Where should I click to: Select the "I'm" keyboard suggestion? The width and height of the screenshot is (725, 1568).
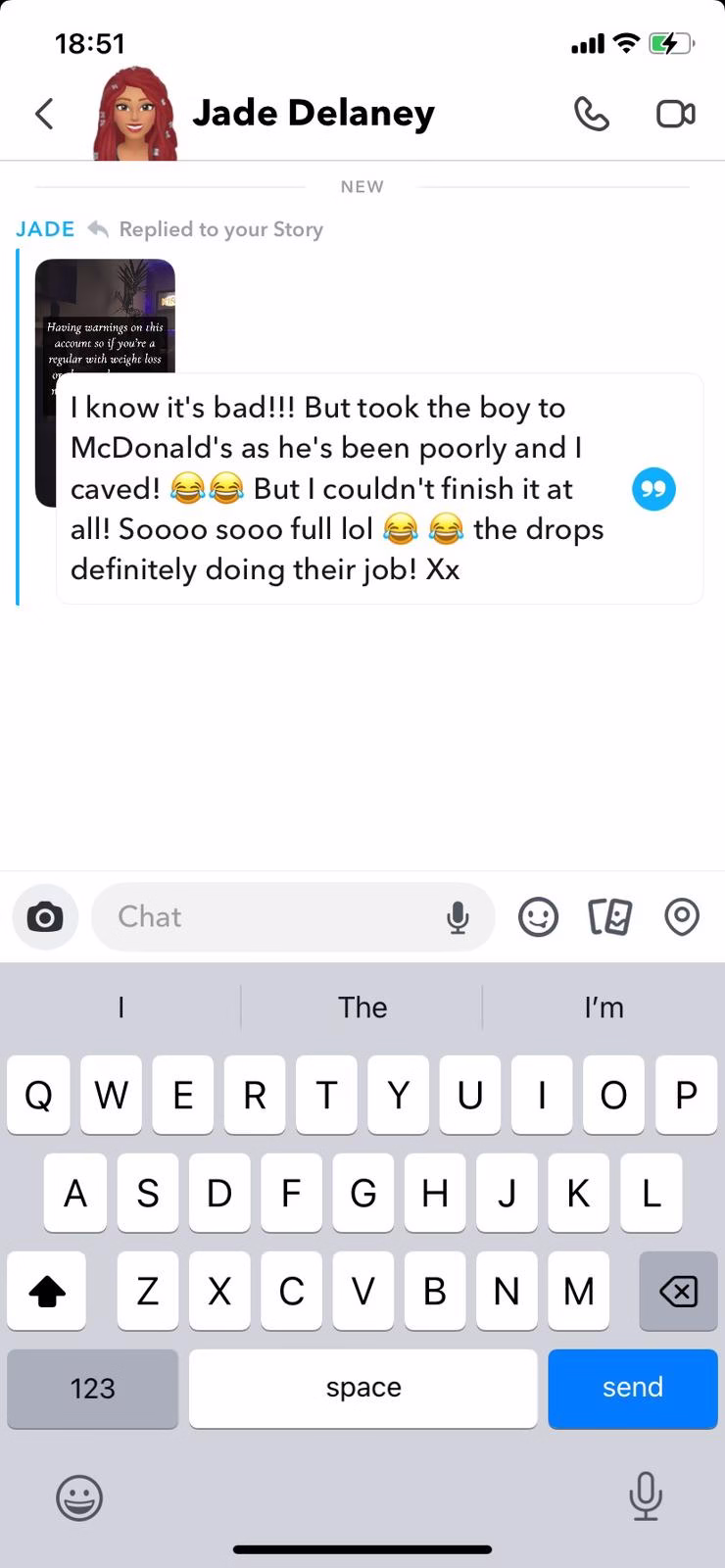coord(604,1007)
